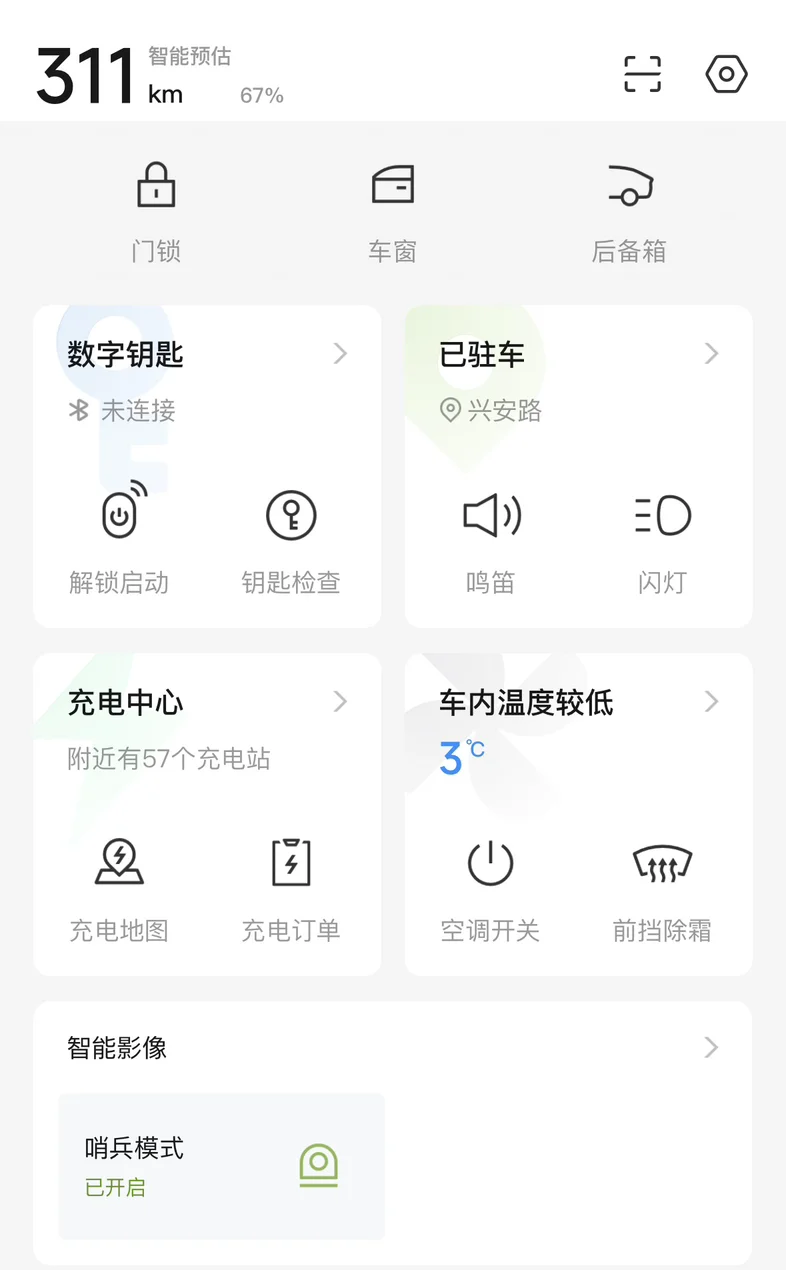Tap 解锁启动 to unlock and start

point(119,538)
